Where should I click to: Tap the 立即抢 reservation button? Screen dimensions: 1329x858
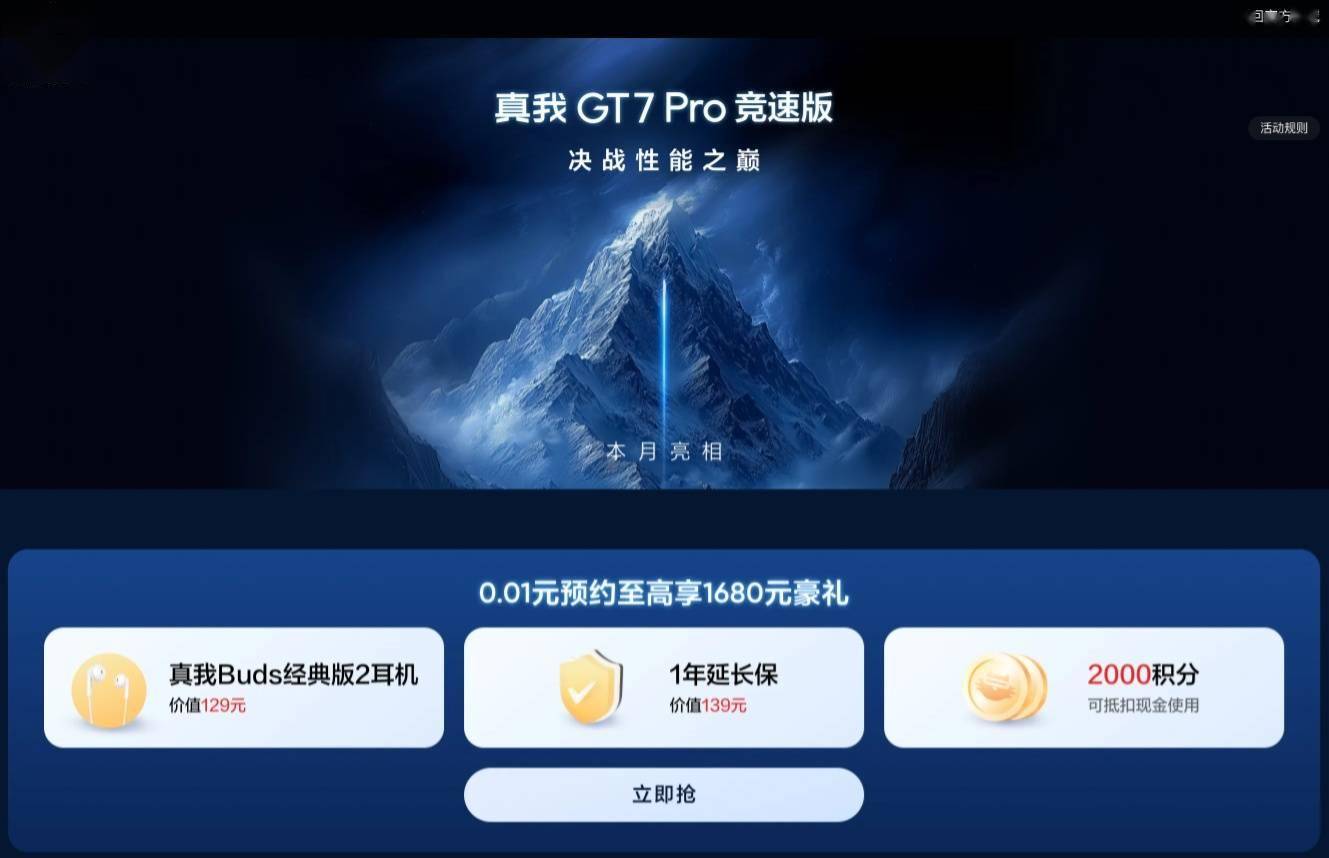(663, 795)
